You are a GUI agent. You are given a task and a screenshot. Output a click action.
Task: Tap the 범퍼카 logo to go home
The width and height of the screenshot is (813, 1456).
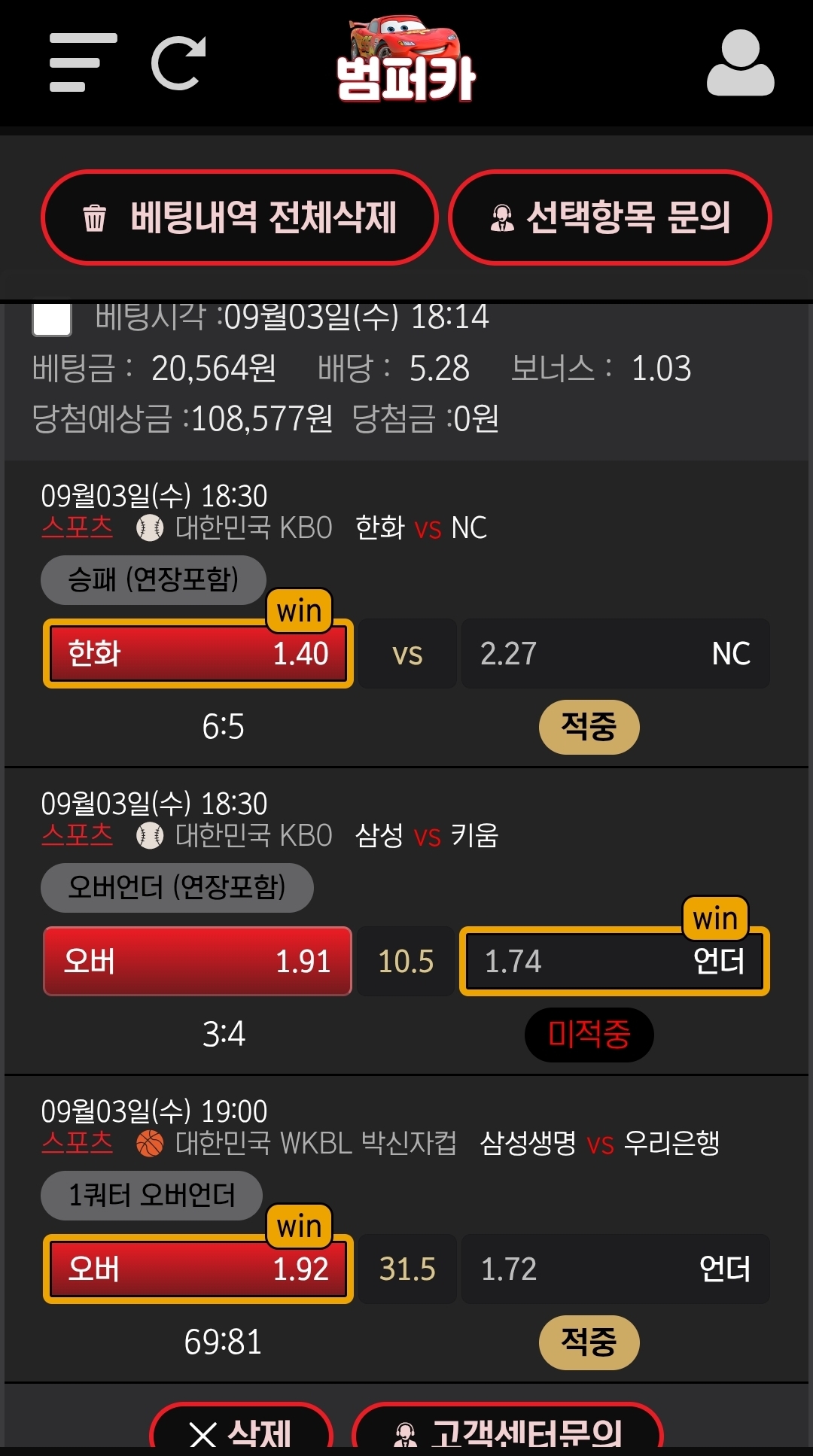pyautogui.click(x=406, y=63)
